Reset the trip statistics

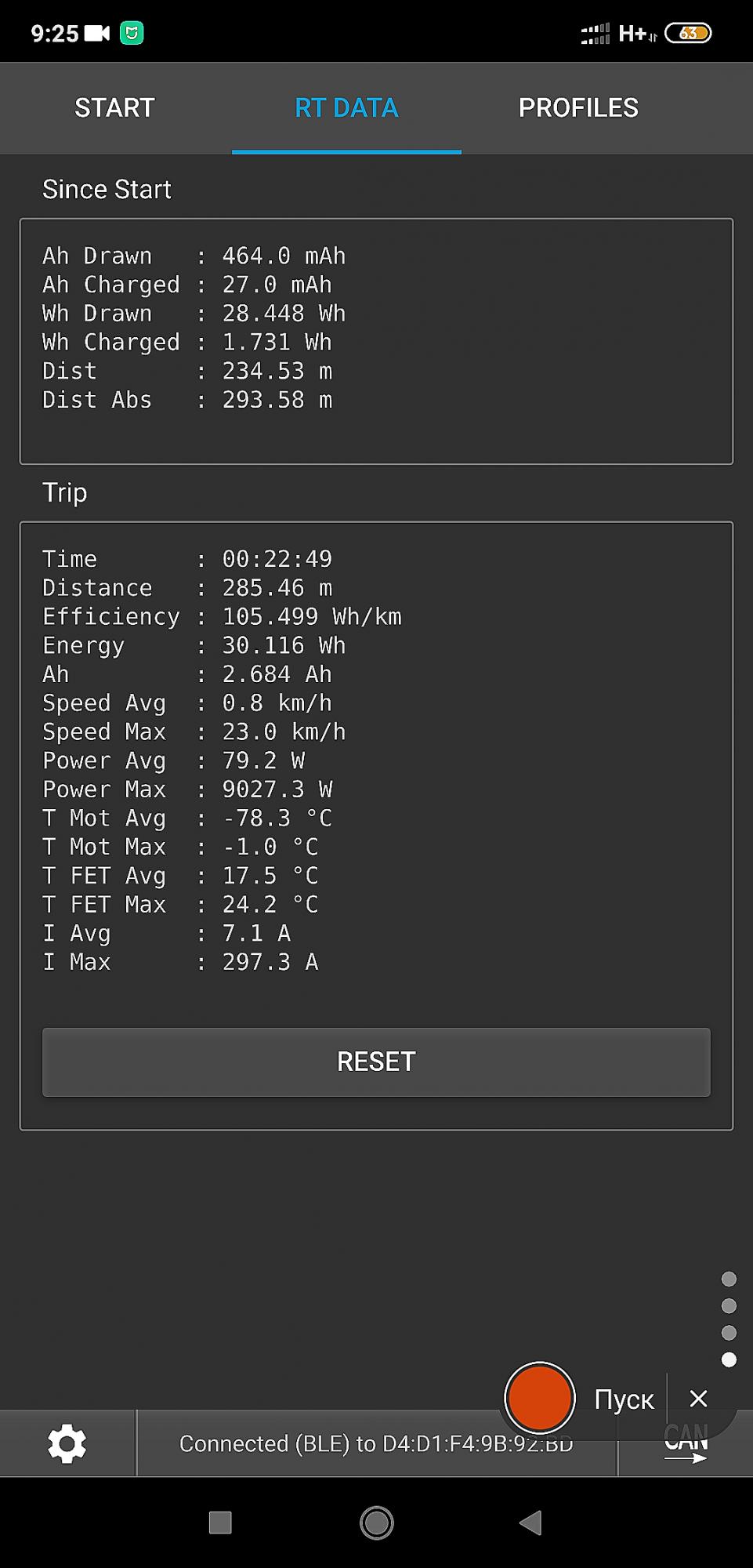(376, 1062)
